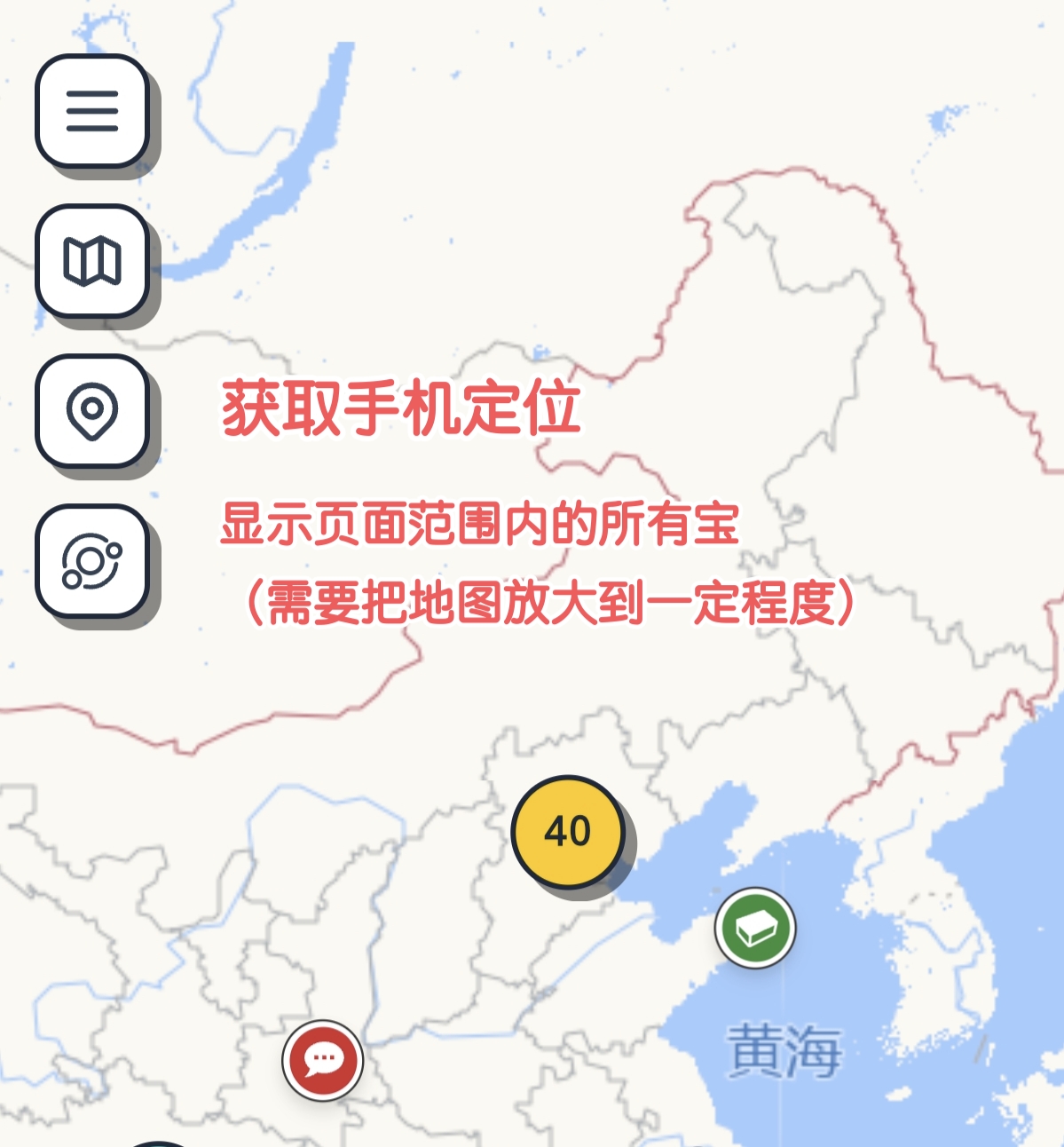This screenshot has width=1064, height=1147.
Task: Tap the folded map style button
Action: coord(91,261)
